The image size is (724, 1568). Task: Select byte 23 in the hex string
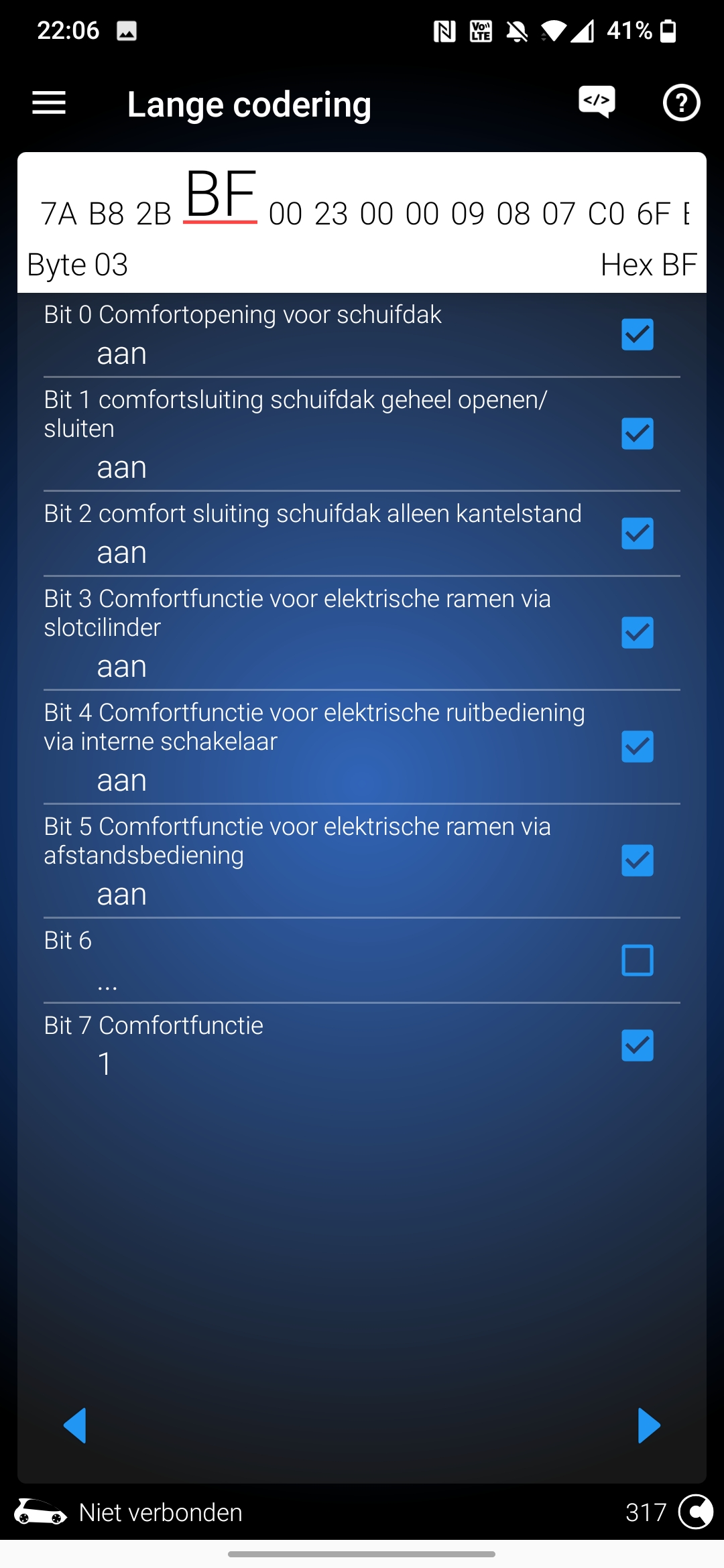(x=331, y=214)
